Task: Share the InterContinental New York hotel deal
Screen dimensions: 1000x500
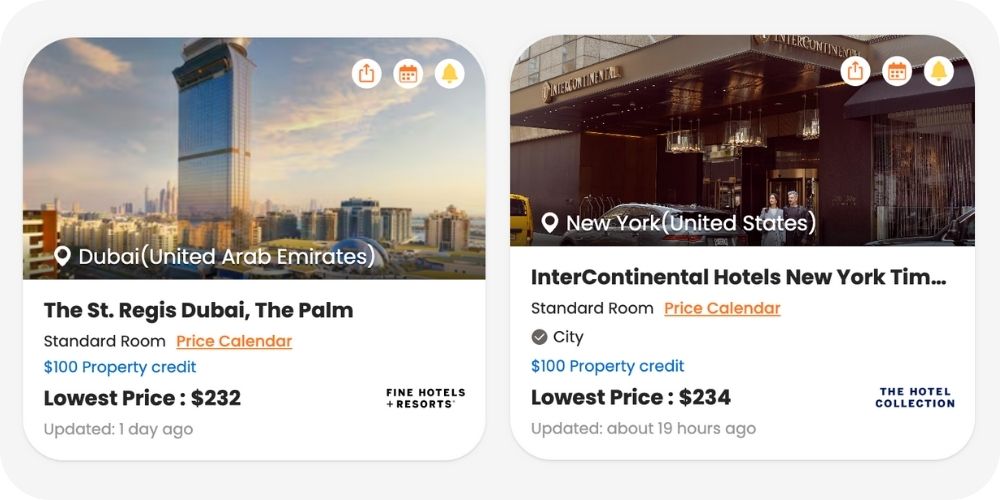Action: click(855, 70)
